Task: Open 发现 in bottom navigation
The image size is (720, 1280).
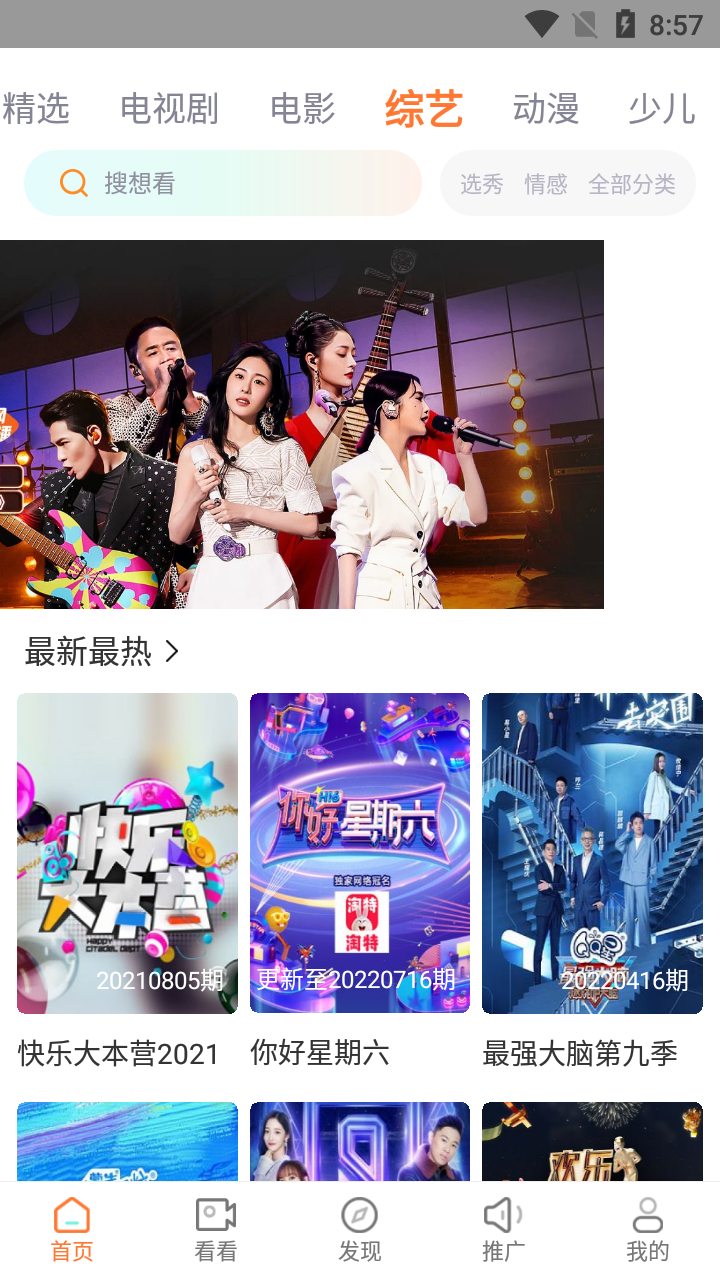Action: [x=360, y=1230]
